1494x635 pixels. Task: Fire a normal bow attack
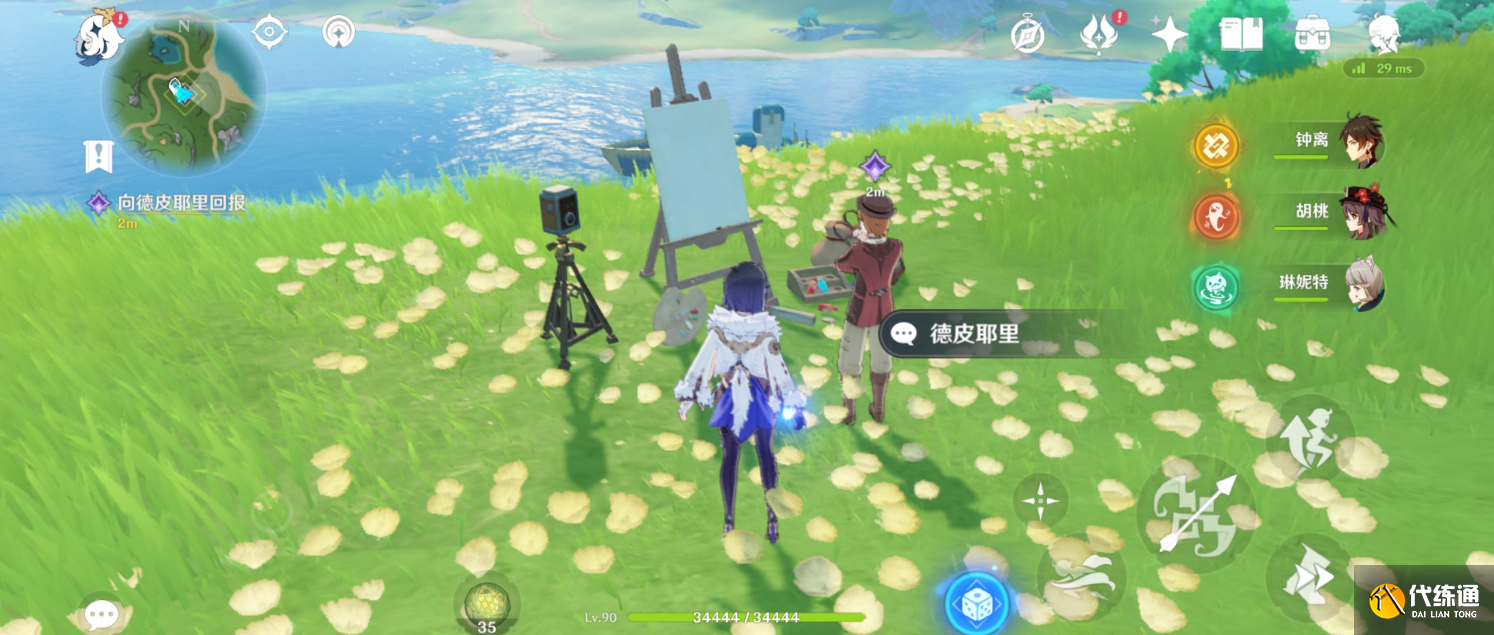tap(1196, 513)
